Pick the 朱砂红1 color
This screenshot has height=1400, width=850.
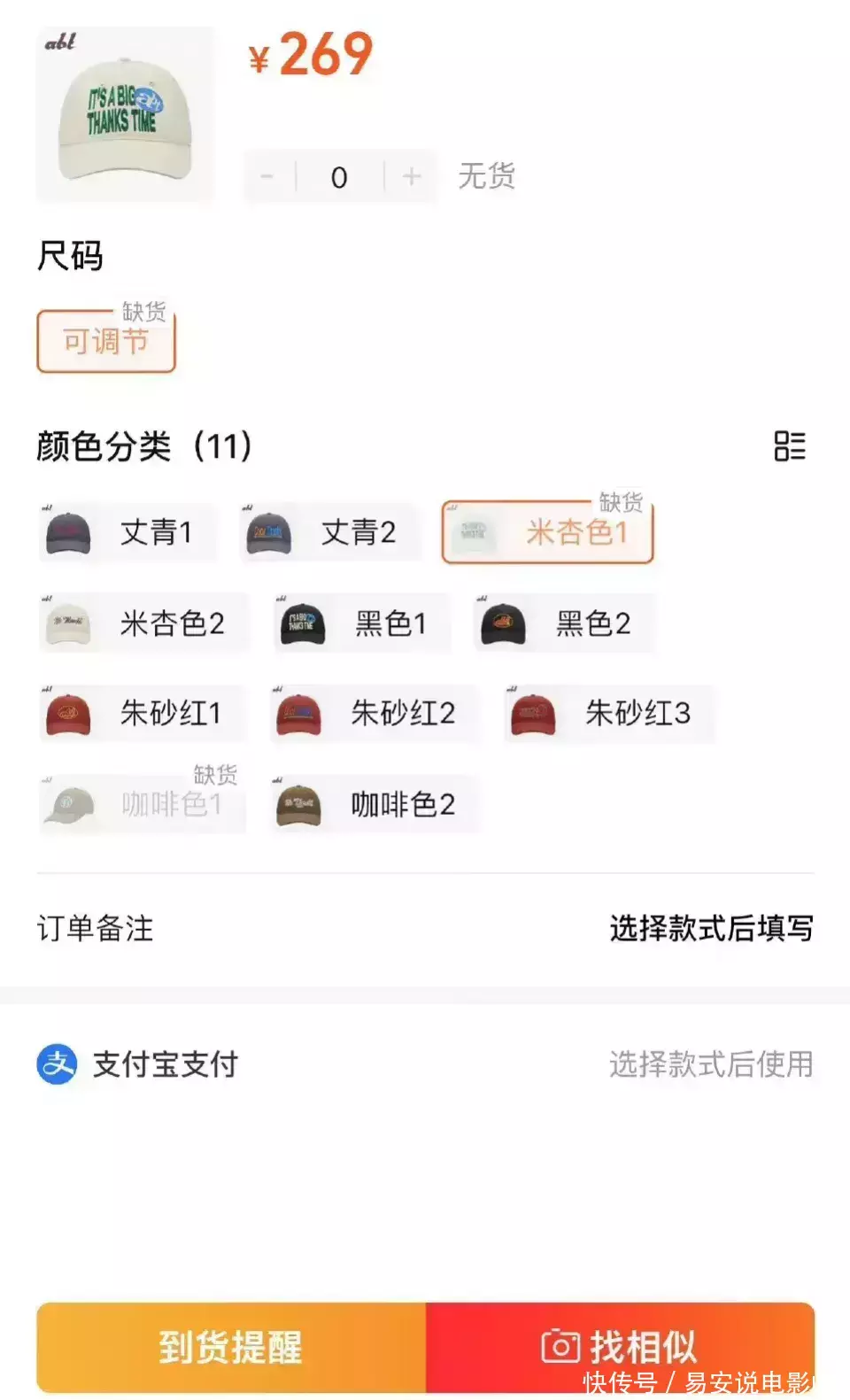pyautogui.click(x=142, y=713)
